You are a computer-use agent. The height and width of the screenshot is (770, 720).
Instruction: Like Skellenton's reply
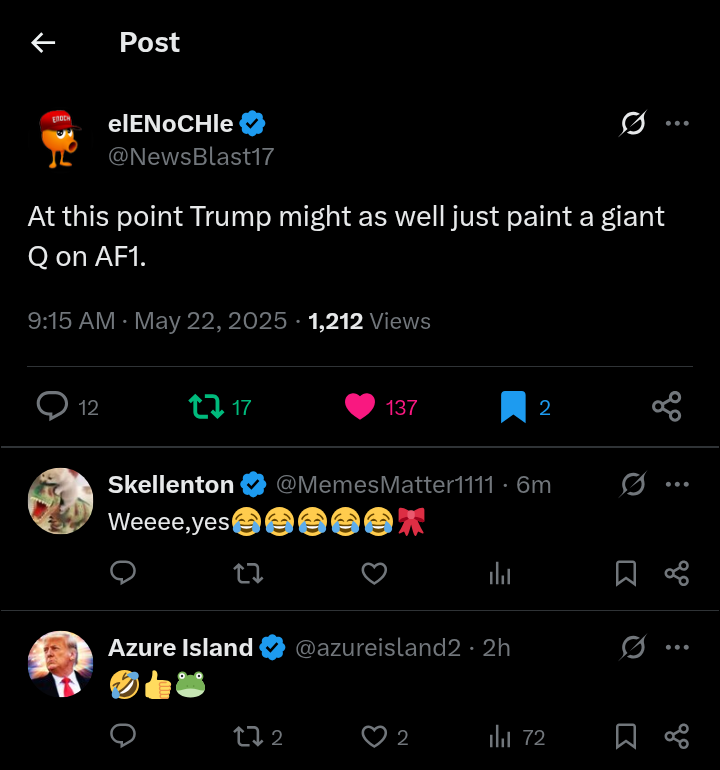point(374,573)
